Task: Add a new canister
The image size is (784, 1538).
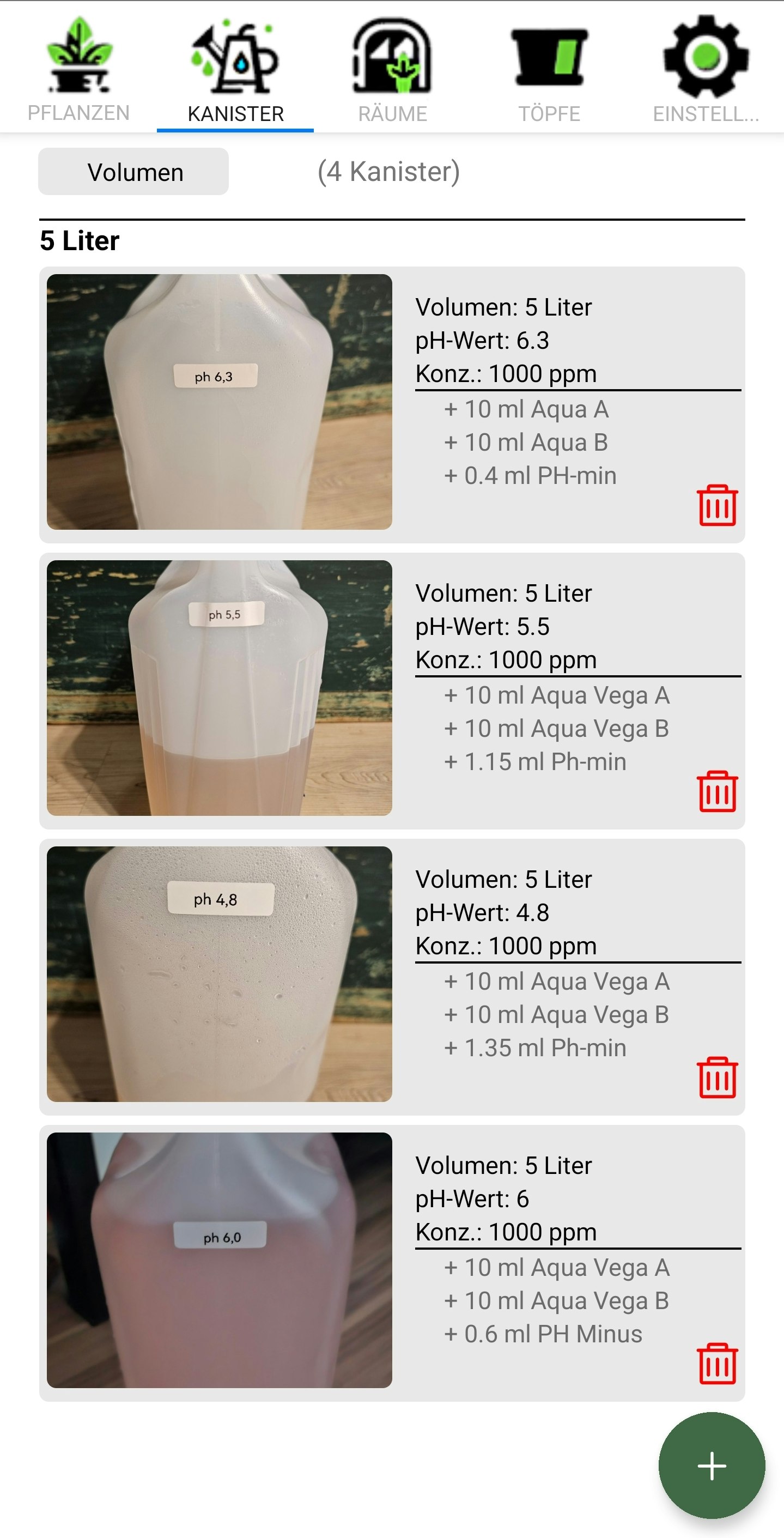Action: click(x=711, y=1465)
